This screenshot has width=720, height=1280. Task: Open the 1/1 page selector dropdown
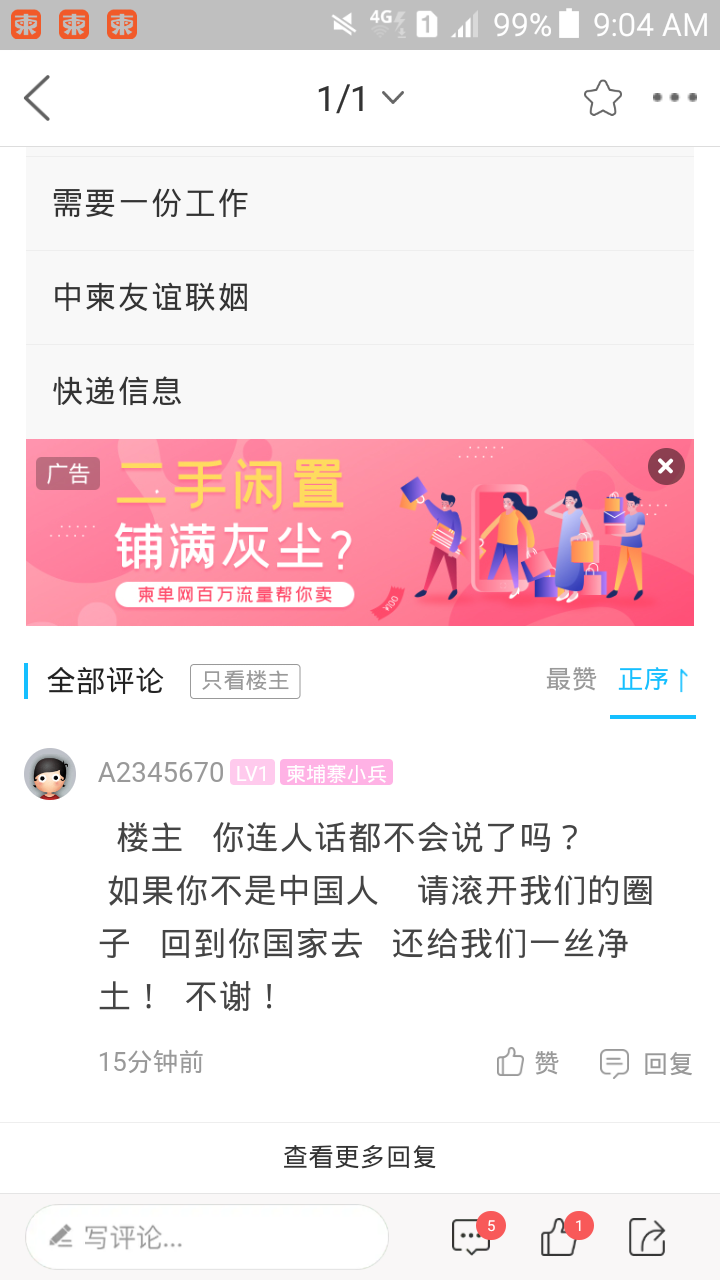pyautogui.click(x=360, y=98)
